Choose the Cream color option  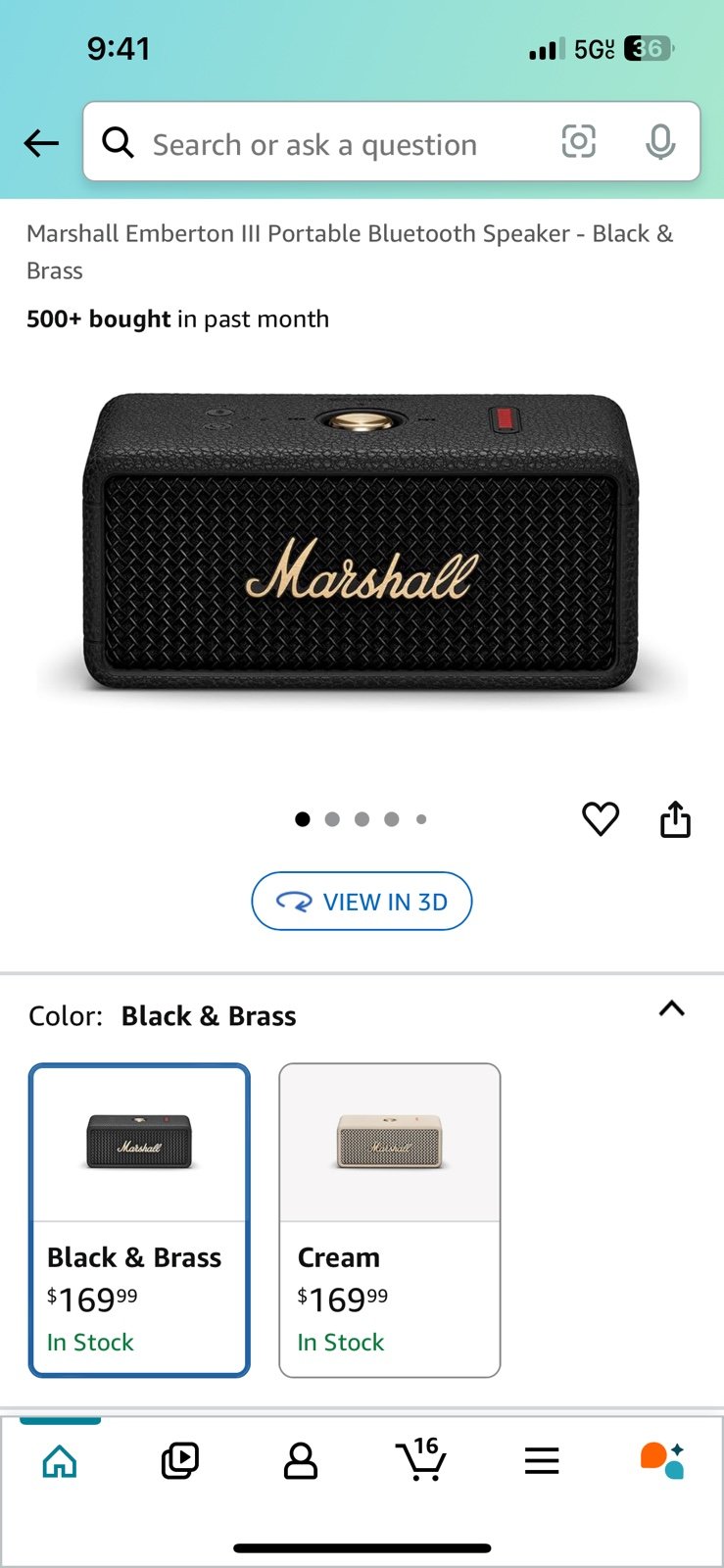pyautogui.click(x=390, y=1220)
